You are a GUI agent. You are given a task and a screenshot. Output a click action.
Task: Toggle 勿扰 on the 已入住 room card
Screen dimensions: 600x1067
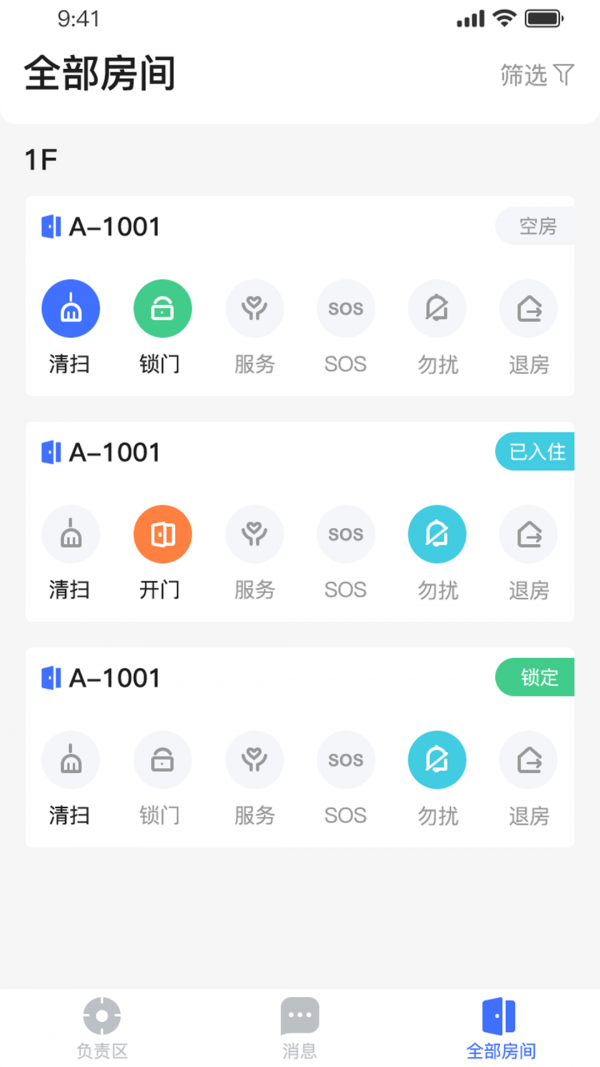coord(437,534)
